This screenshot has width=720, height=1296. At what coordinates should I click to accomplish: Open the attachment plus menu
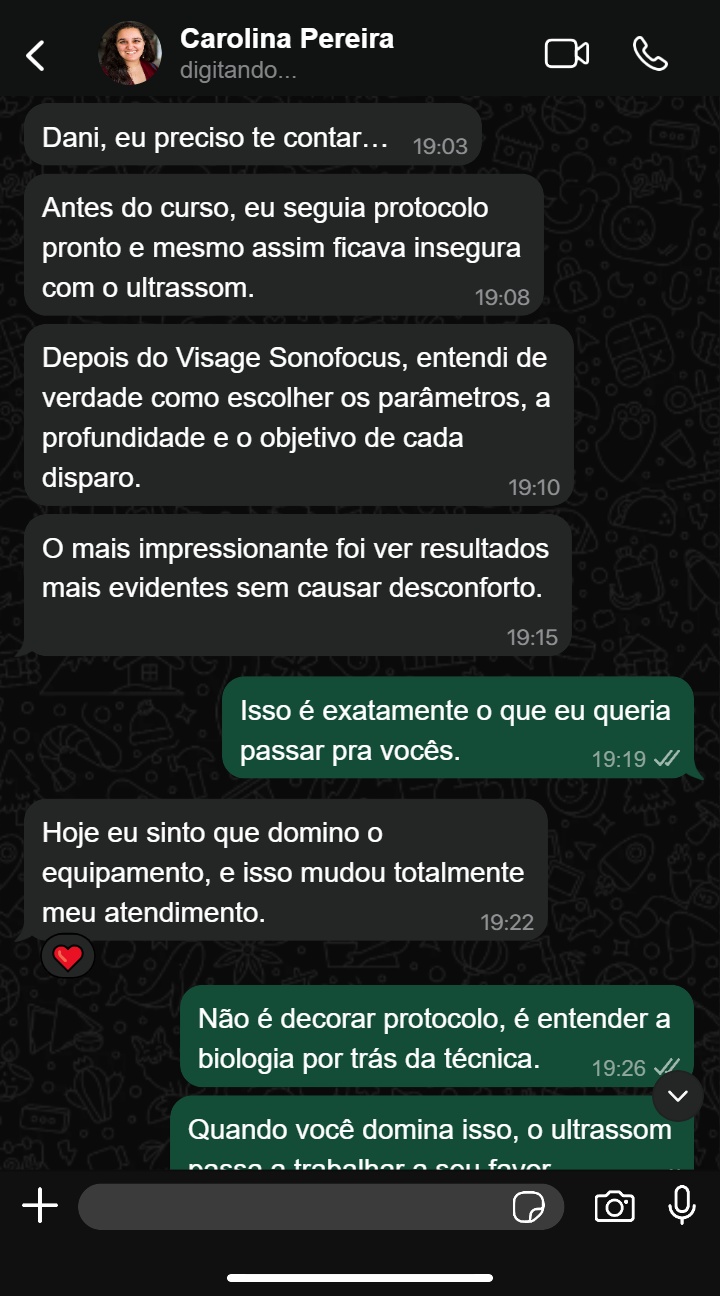tap(40, 1206)
